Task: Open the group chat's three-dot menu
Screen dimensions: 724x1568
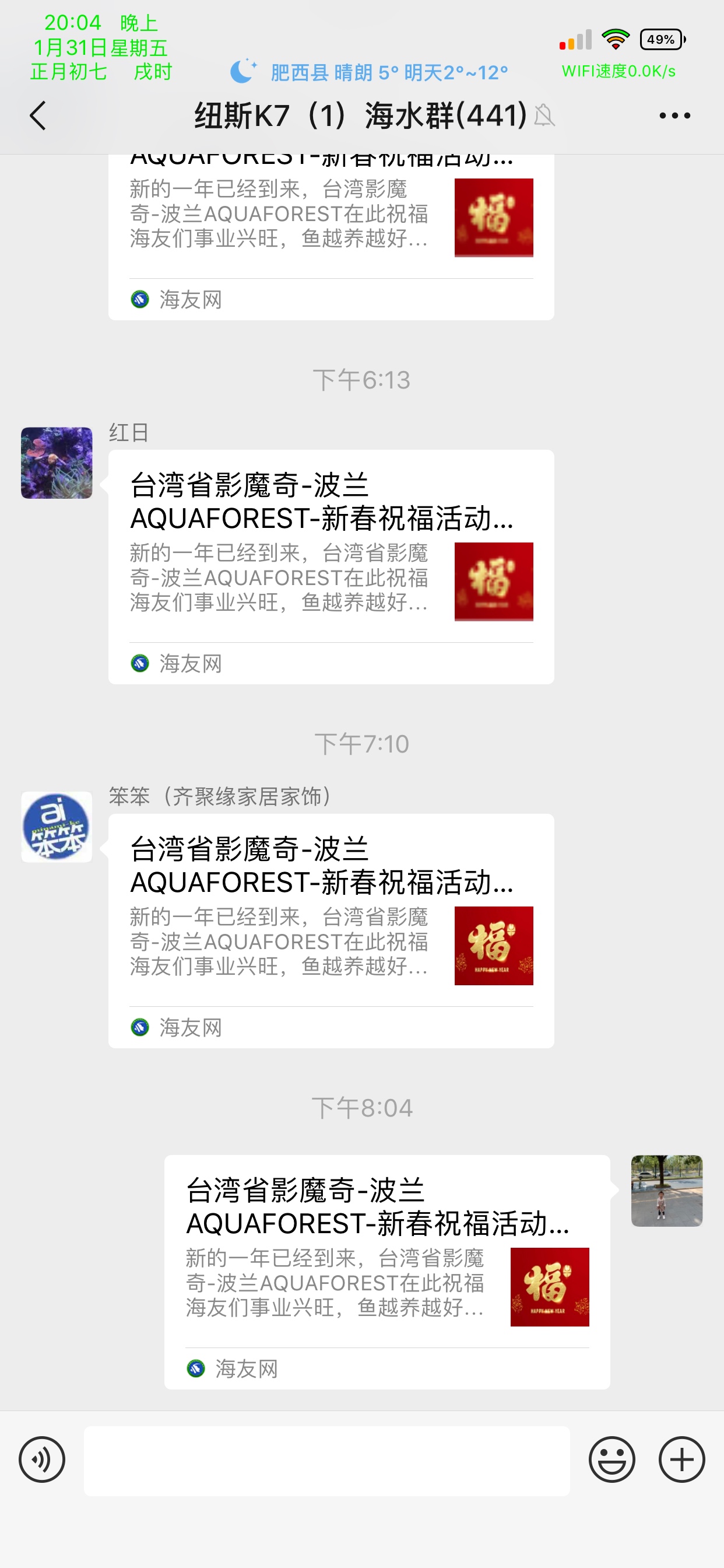Action: tap(674, 116)
